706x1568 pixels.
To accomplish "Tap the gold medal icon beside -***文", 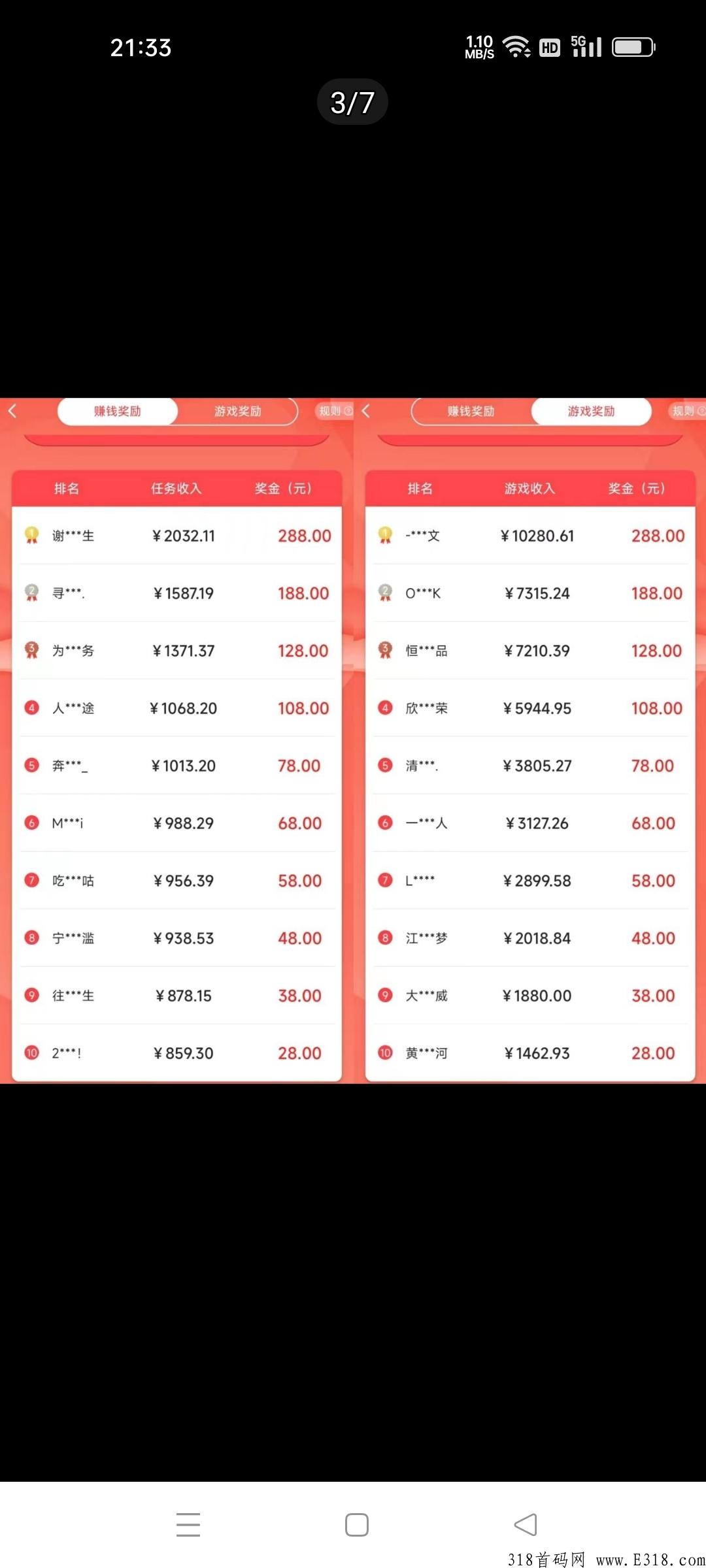I will click(384, 535).
